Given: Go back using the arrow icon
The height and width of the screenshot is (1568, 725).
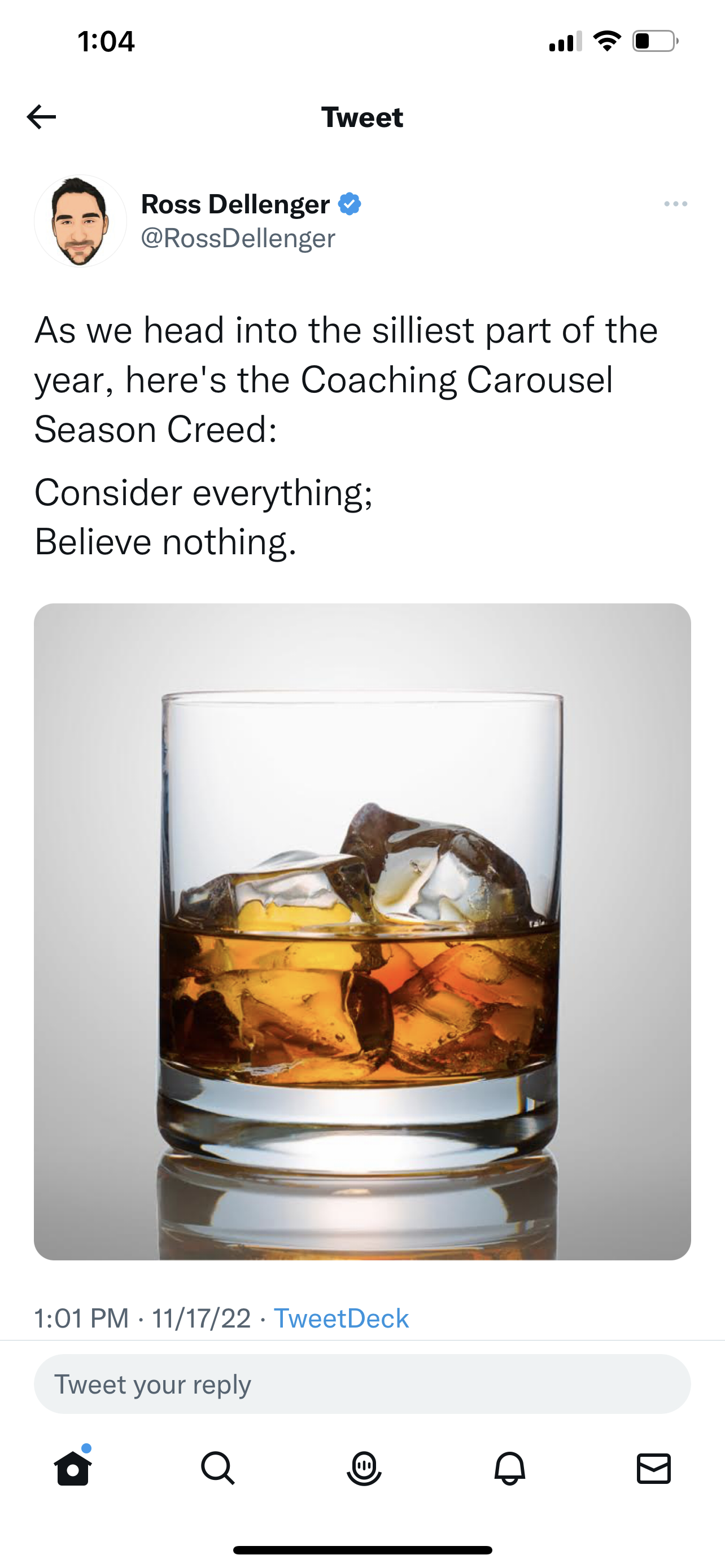Looking at the screenshot, I should tap(41, 117).
